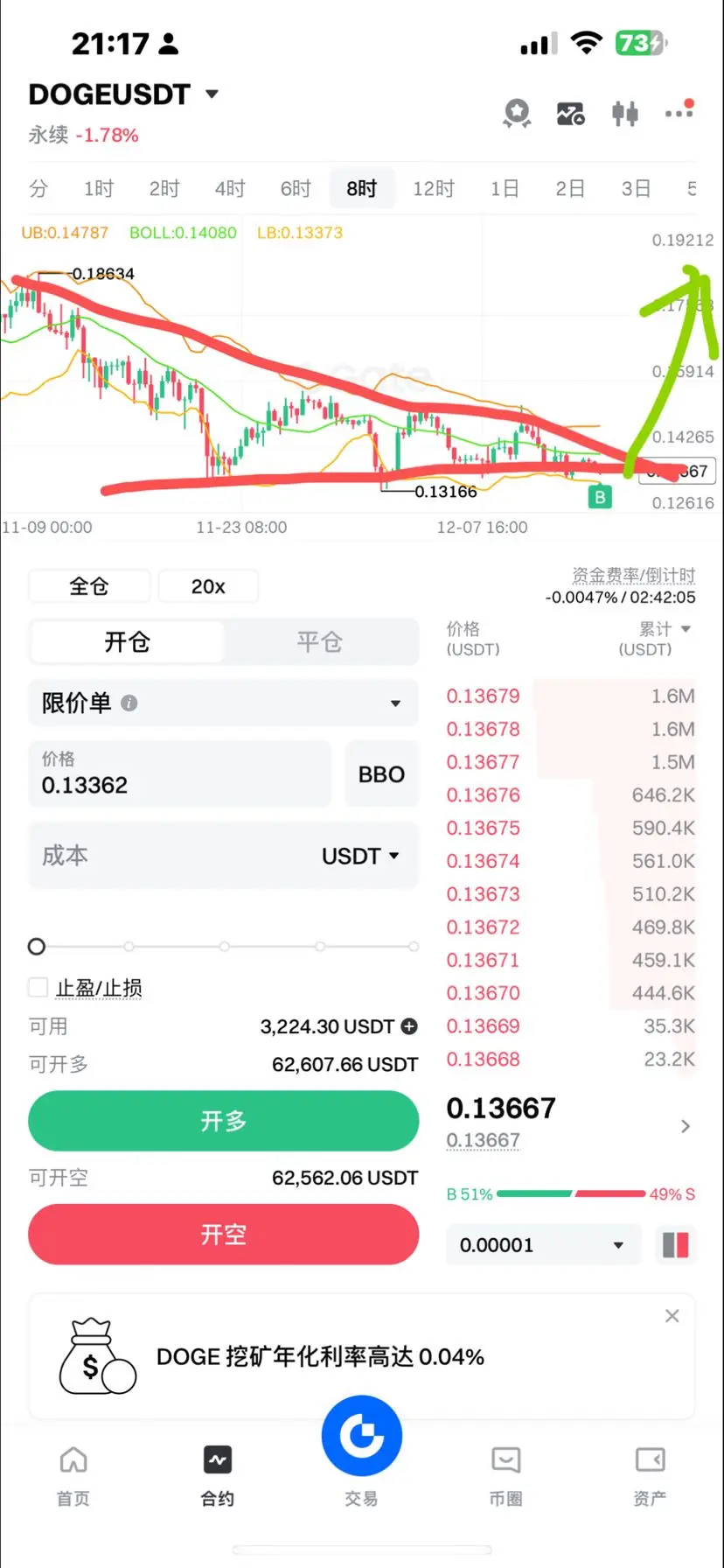Switch to the 平仓 tab

pyautogui.click(x=319, y=642)
